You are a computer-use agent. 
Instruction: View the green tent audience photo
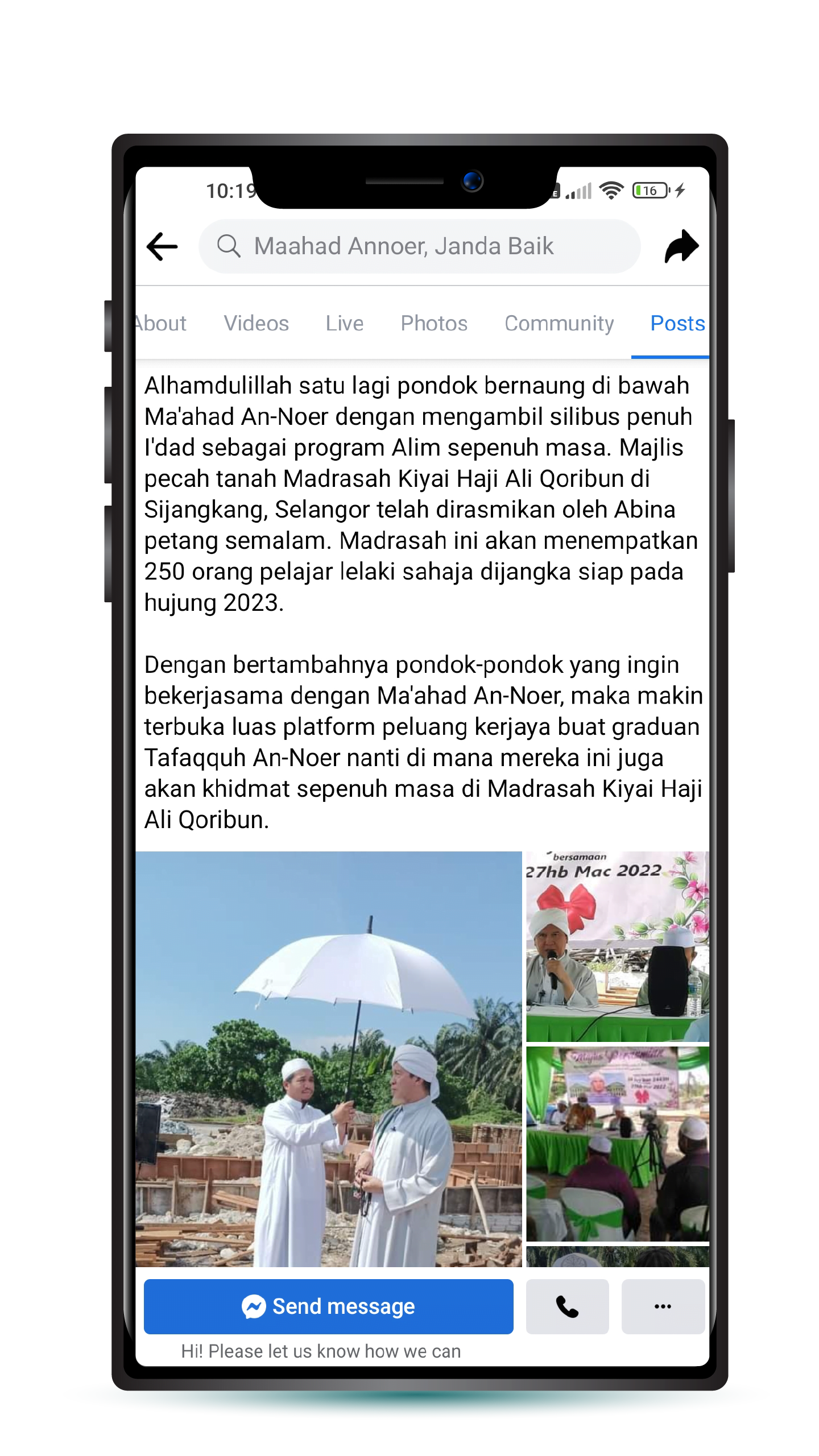click(618, 1144)
